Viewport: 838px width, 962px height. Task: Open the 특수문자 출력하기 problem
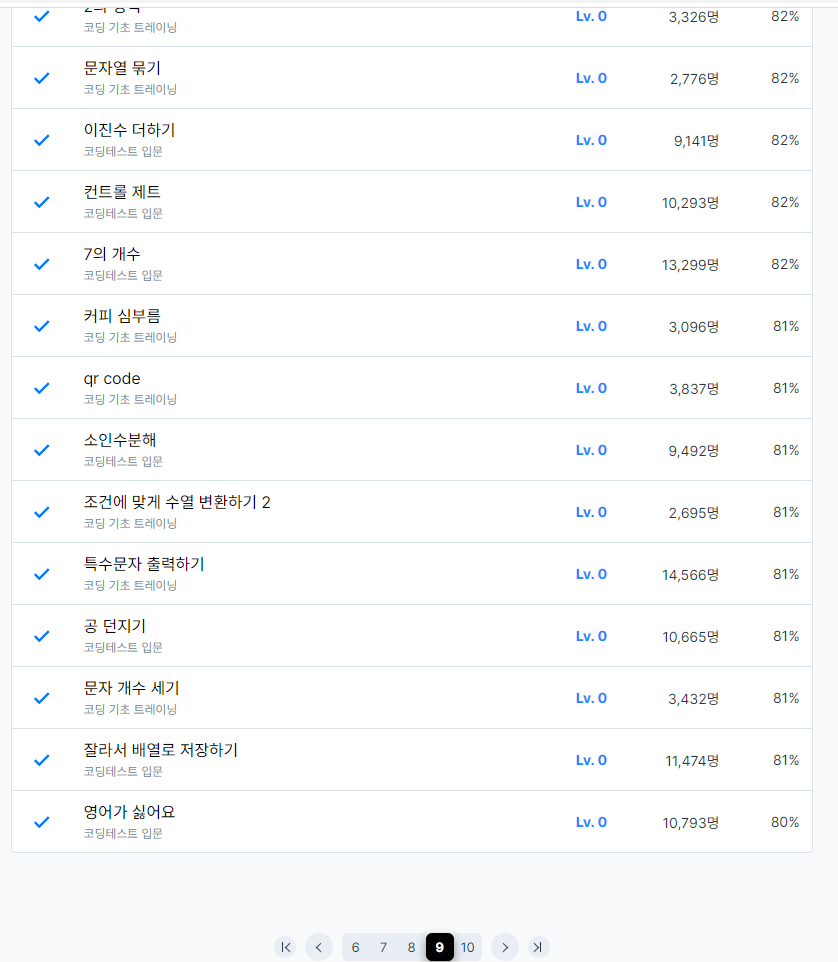pos(144,564)
